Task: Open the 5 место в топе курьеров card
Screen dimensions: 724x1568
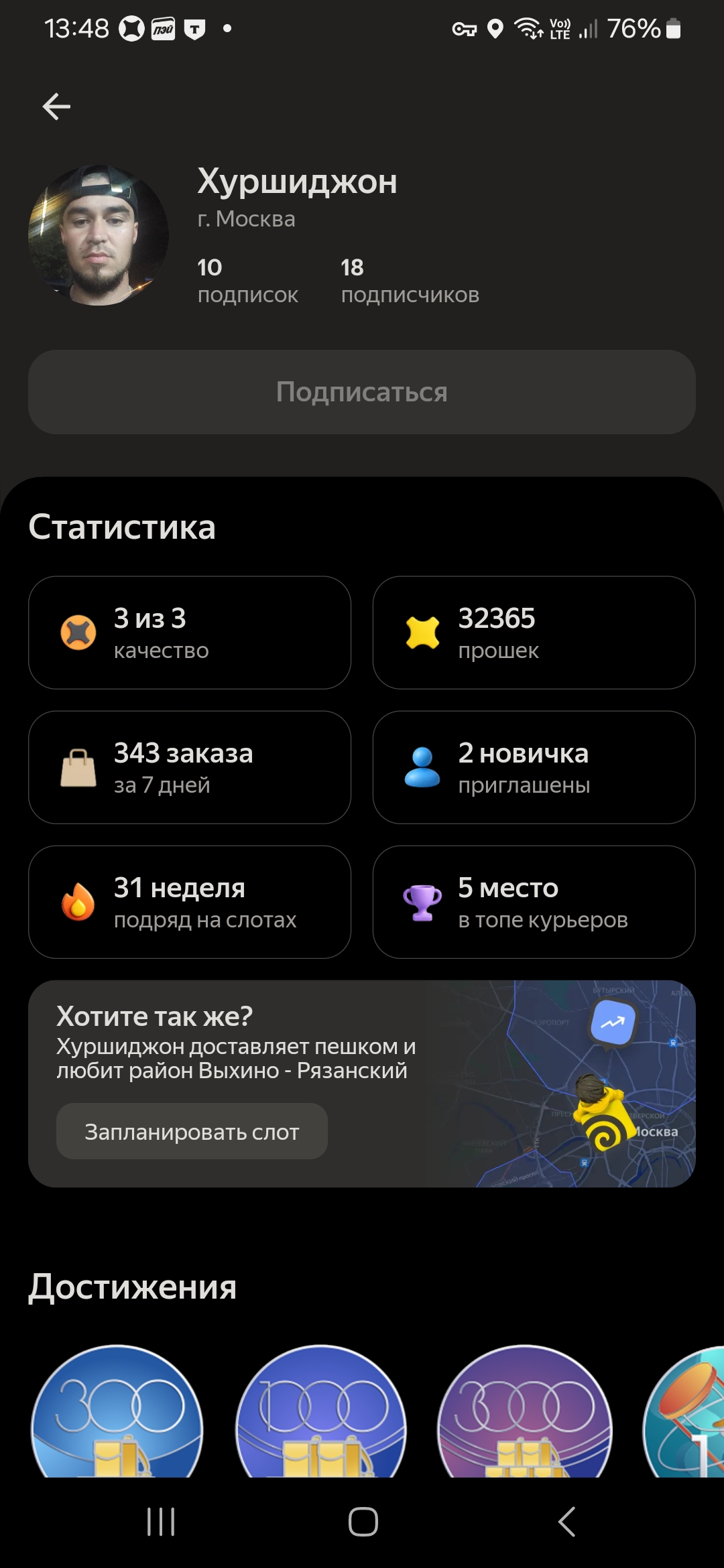Action: 534,902
